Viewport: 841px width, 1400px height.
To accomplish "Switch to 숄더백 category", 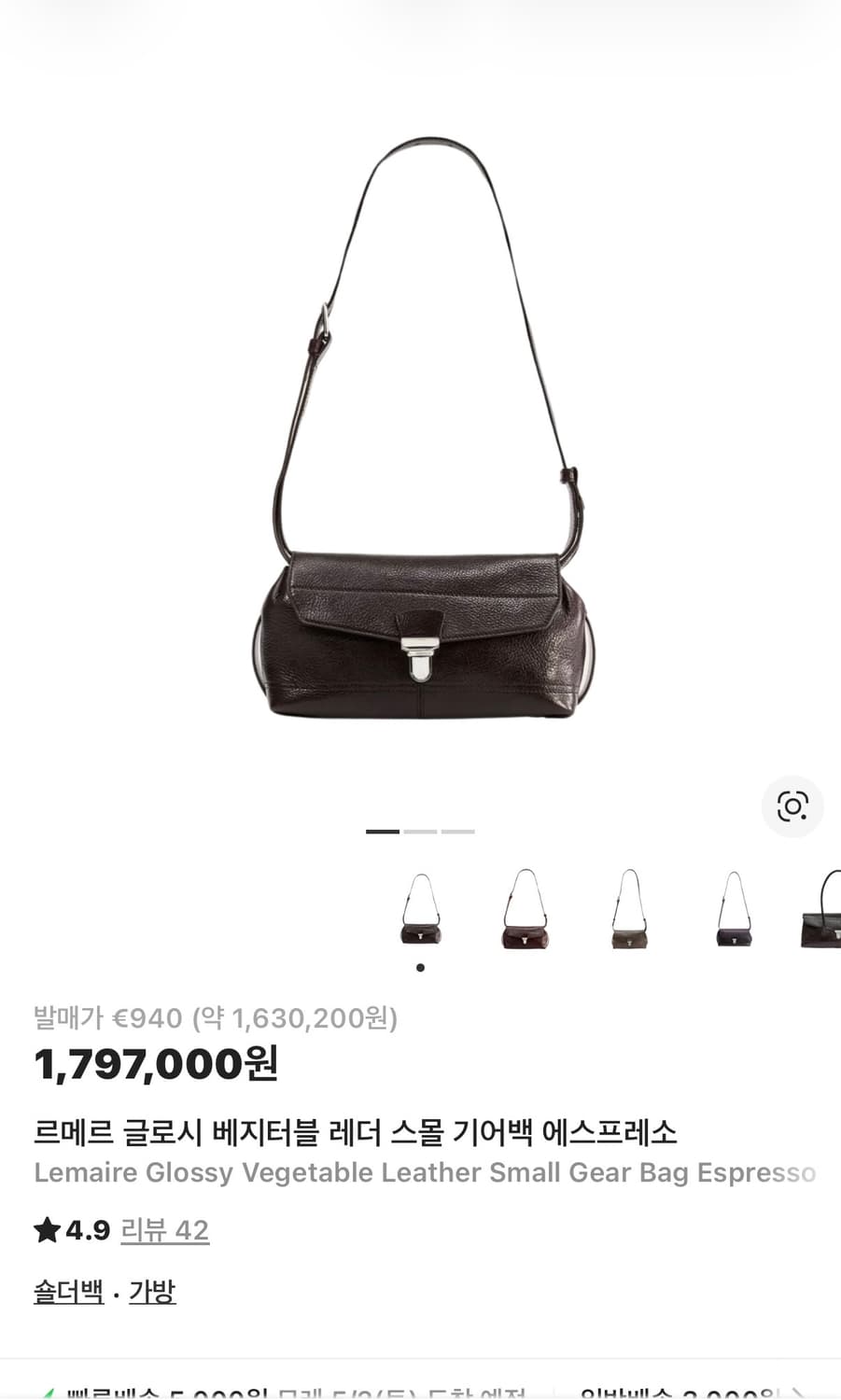I will [66, 1292].
